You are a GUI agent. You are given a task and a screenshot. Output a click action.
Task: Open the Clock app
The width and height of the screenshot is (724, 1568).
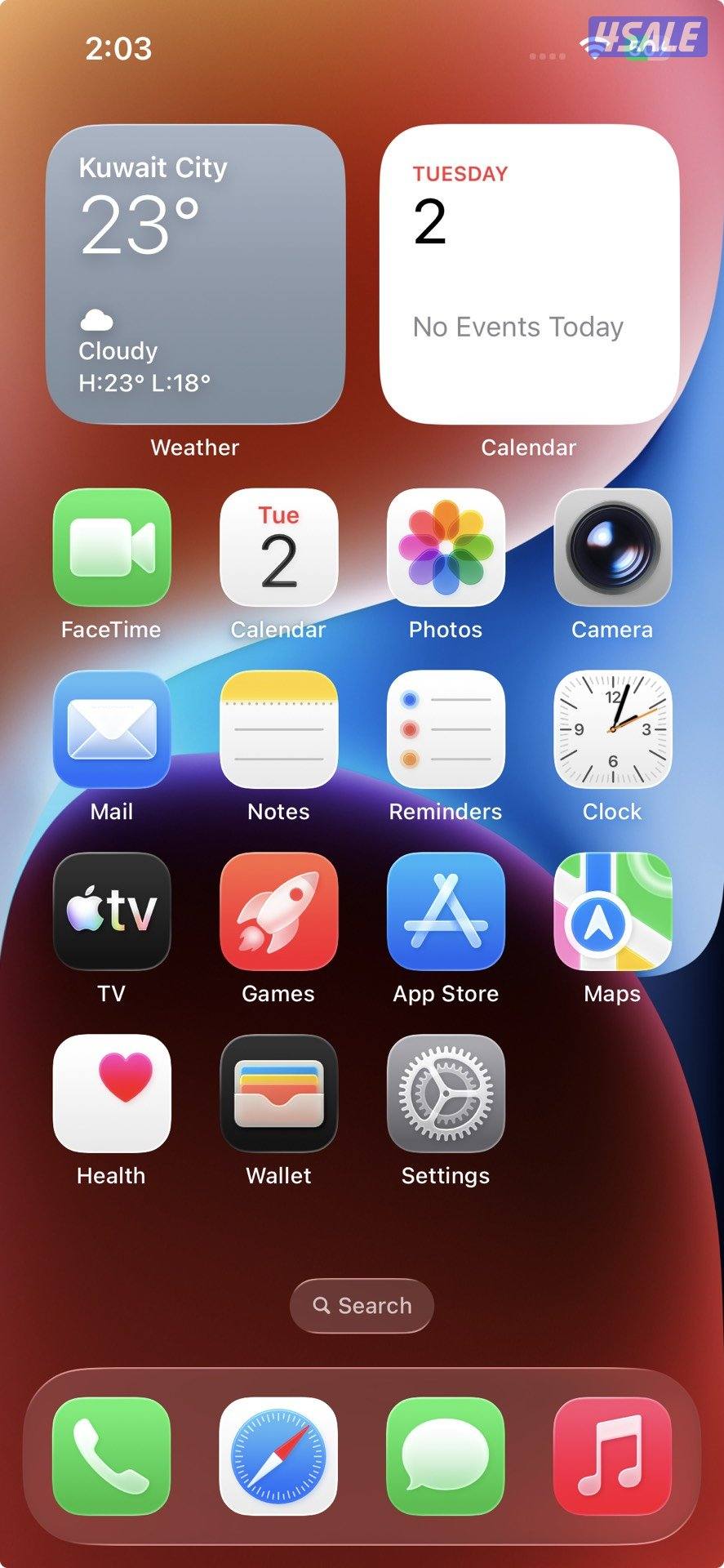tap(612, 729)
